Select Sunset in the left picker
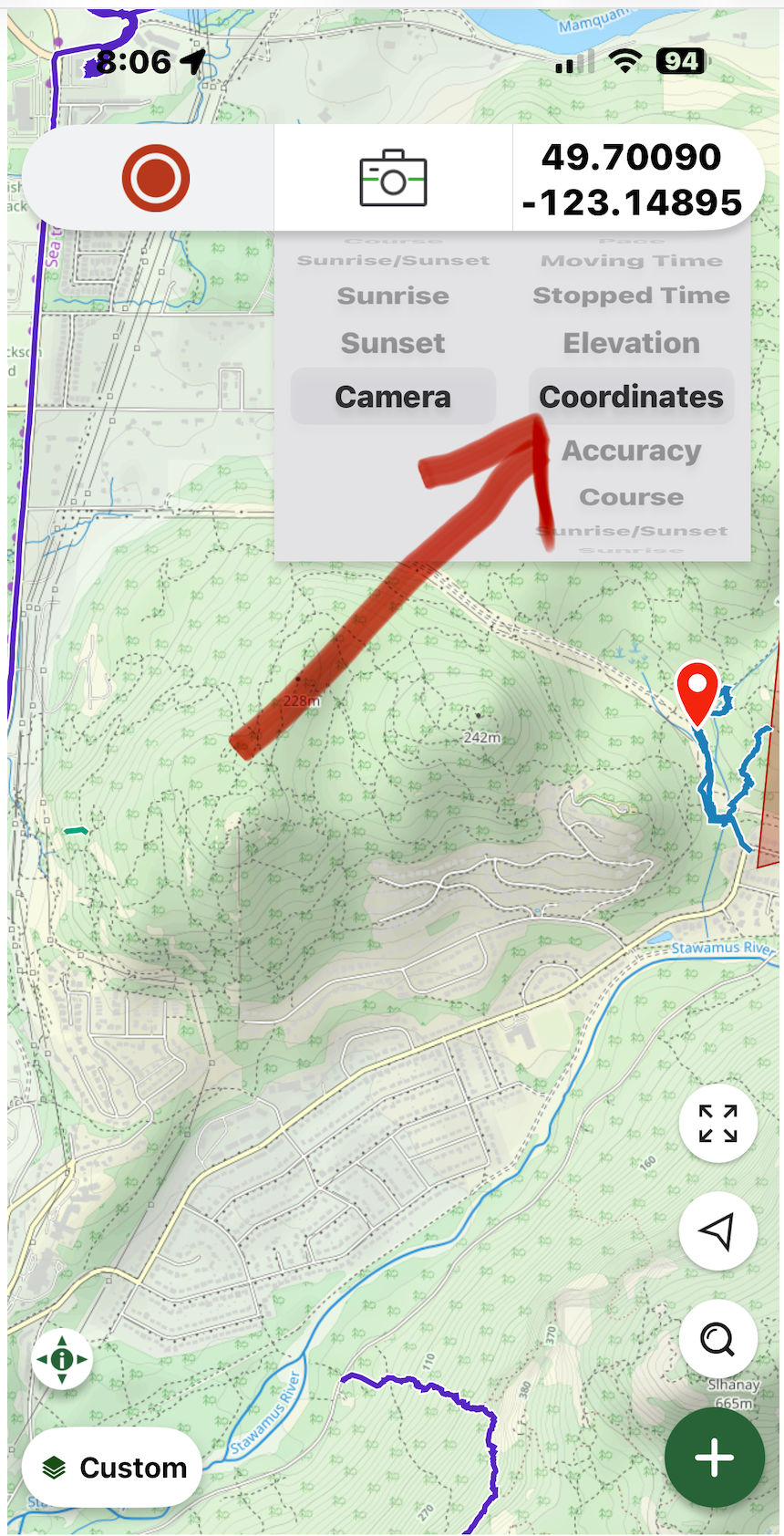 point(393,343)
